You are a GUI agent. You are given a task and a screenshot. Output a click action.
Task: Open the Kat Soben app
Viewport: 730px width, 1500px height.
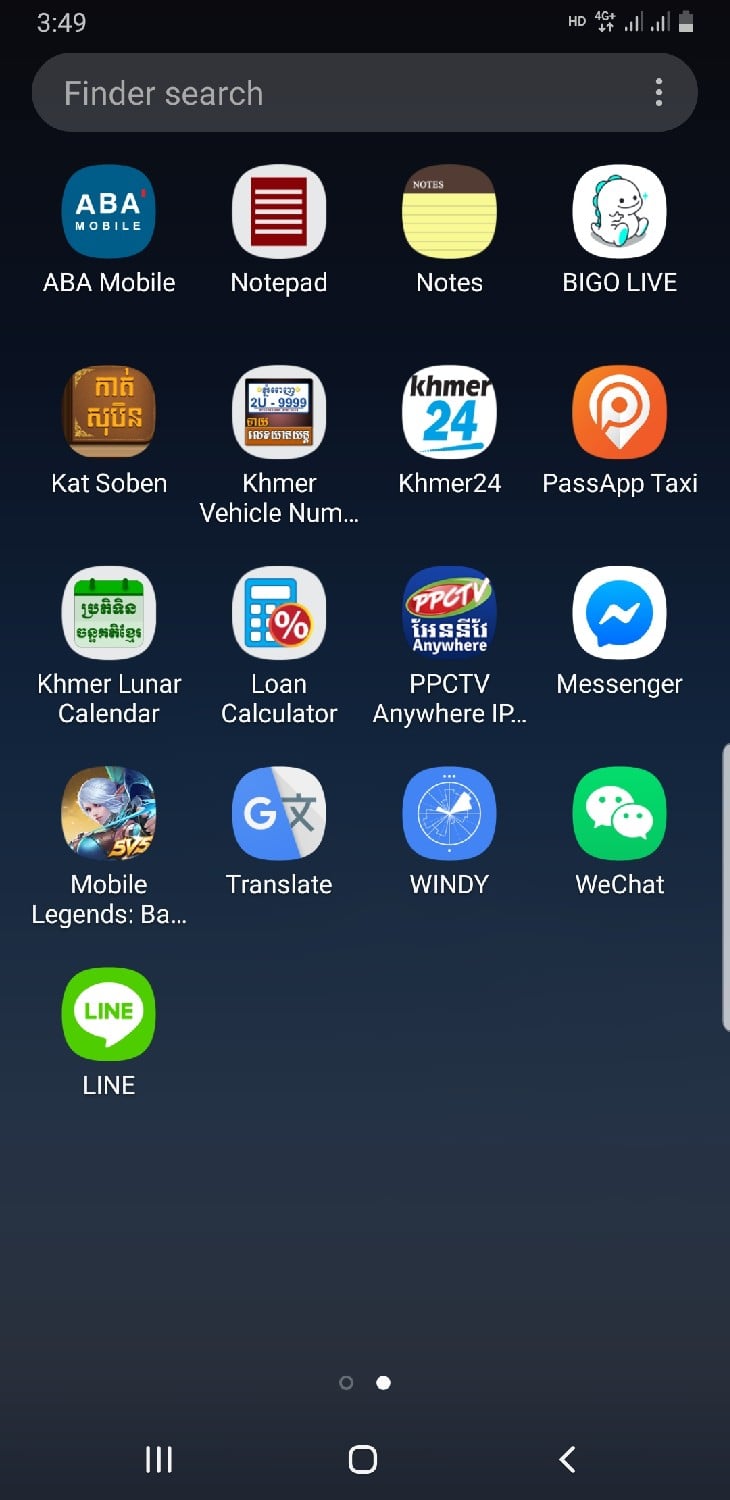point(109,412)
